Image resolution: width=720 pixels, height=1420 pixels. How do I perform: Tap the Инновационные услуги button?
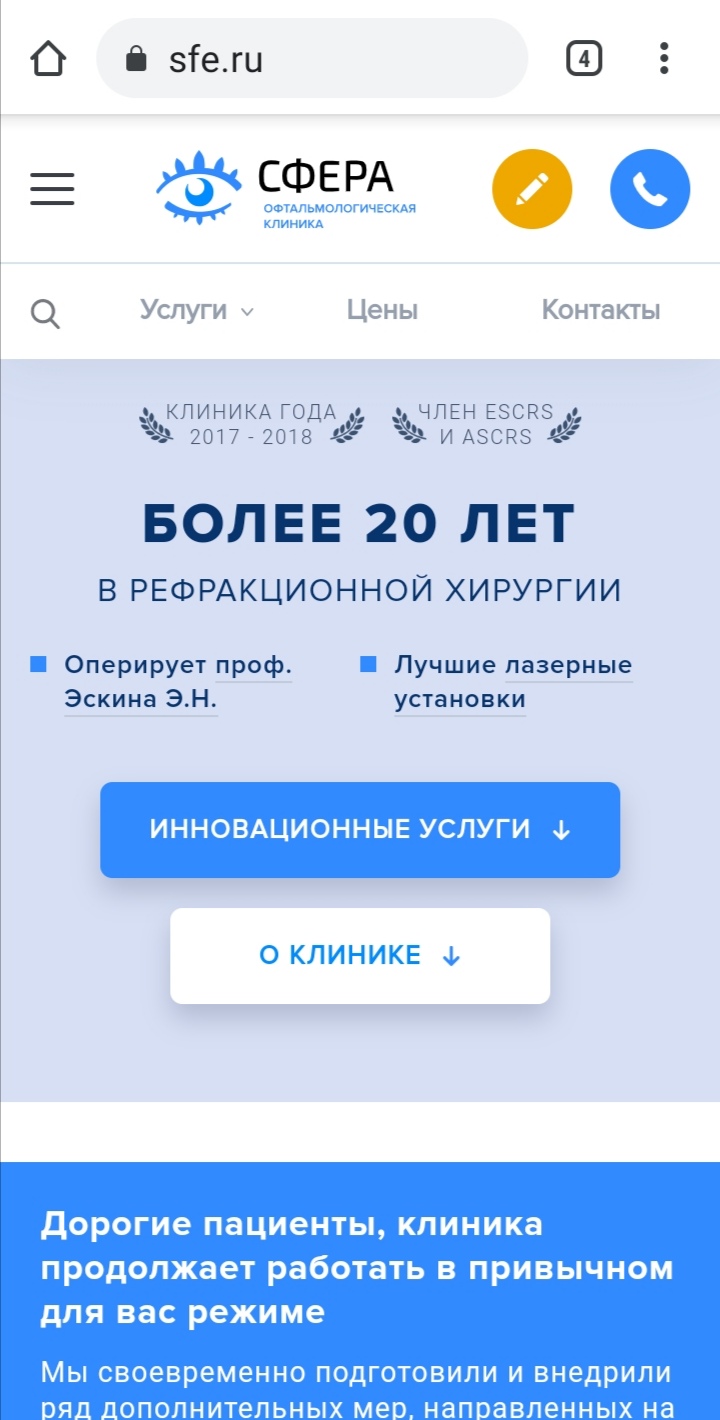pyautogui.click(x=360, y=829)
